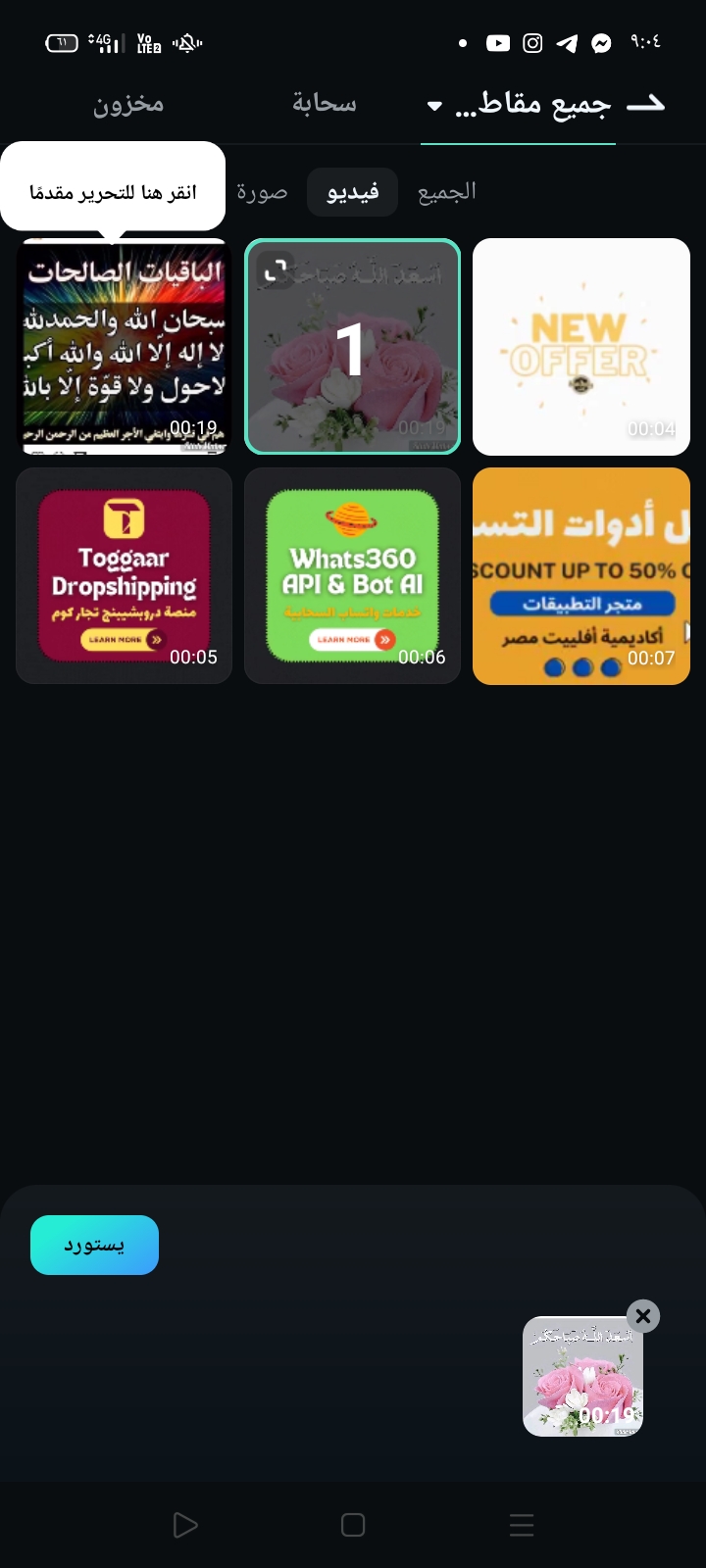Image resolution: width=706 pixels, height=1568 pixels.
Task: Select the Toggaar Dropshipping video
Action: click(125, 576)
